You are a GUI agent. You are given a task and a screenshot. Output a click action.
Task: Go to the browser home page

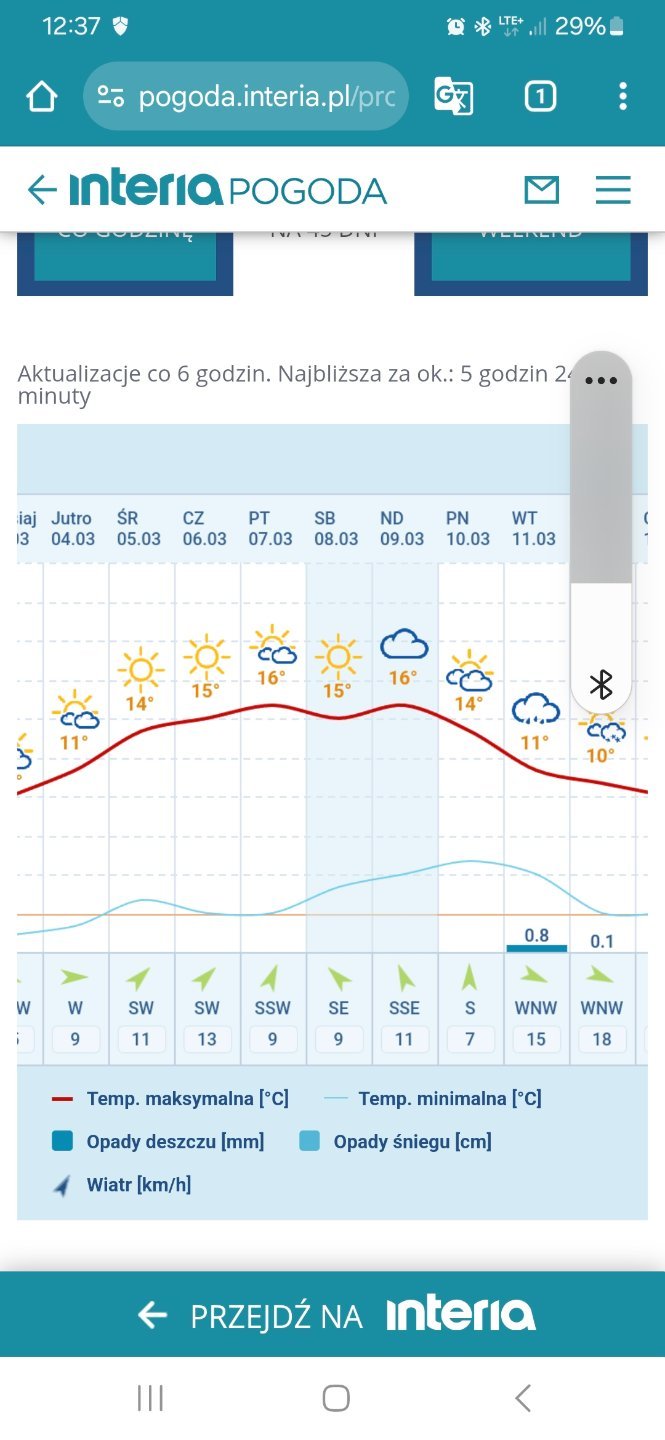[x=42, y=97]
